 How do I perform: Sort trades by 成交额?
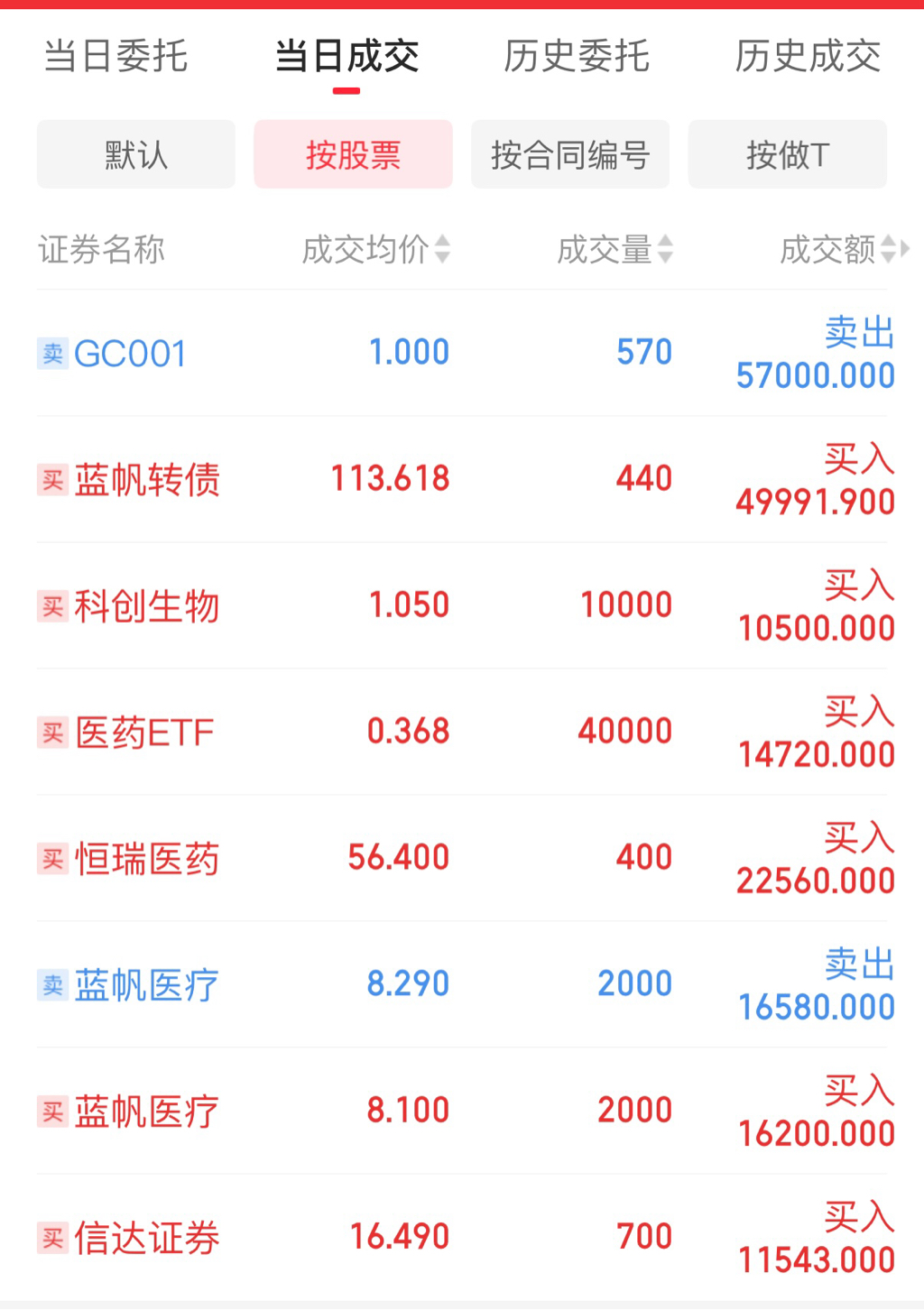(x=837, y=249)
